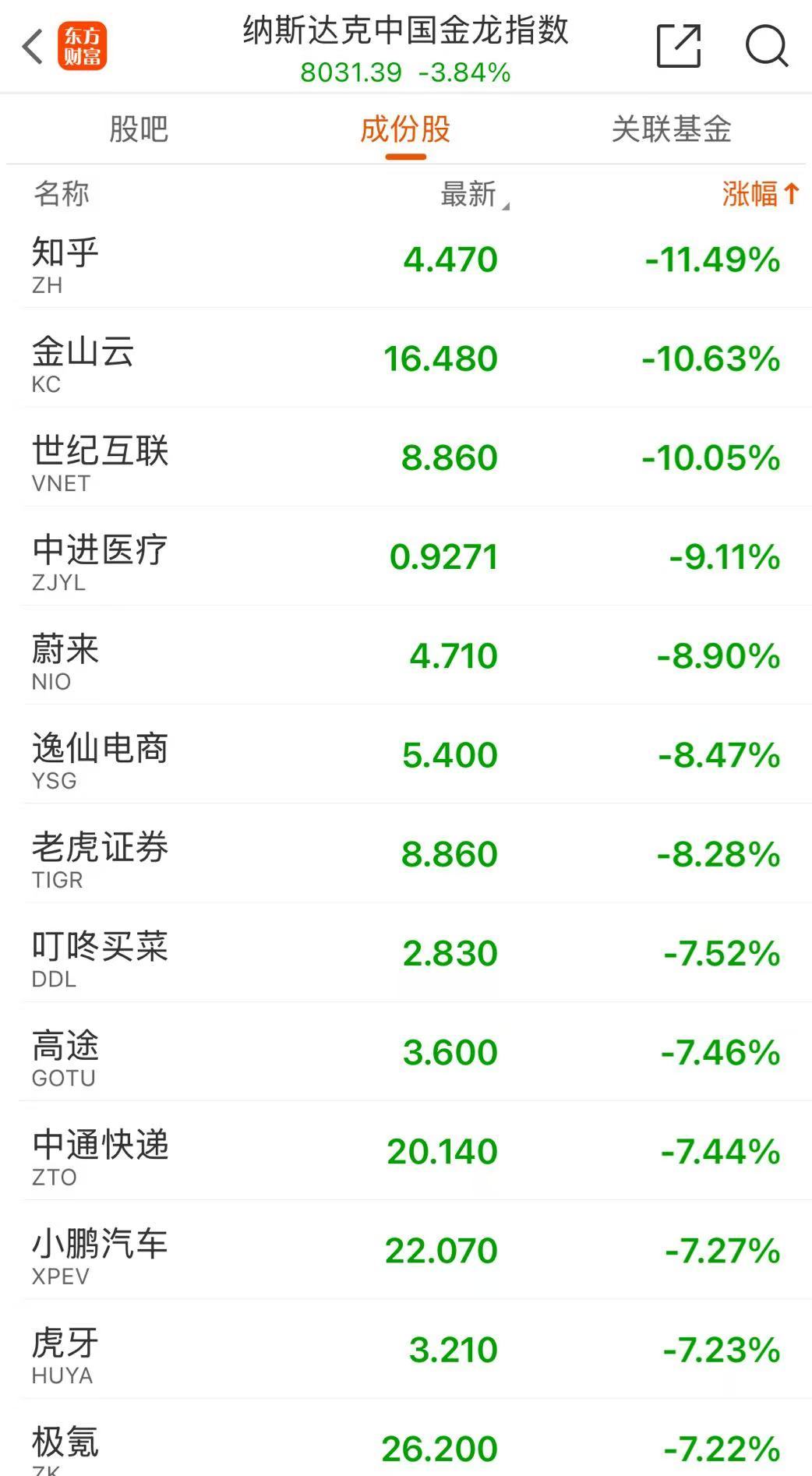
Task: Open the 虎牙 HUYA row
Action: point(406,1349)
